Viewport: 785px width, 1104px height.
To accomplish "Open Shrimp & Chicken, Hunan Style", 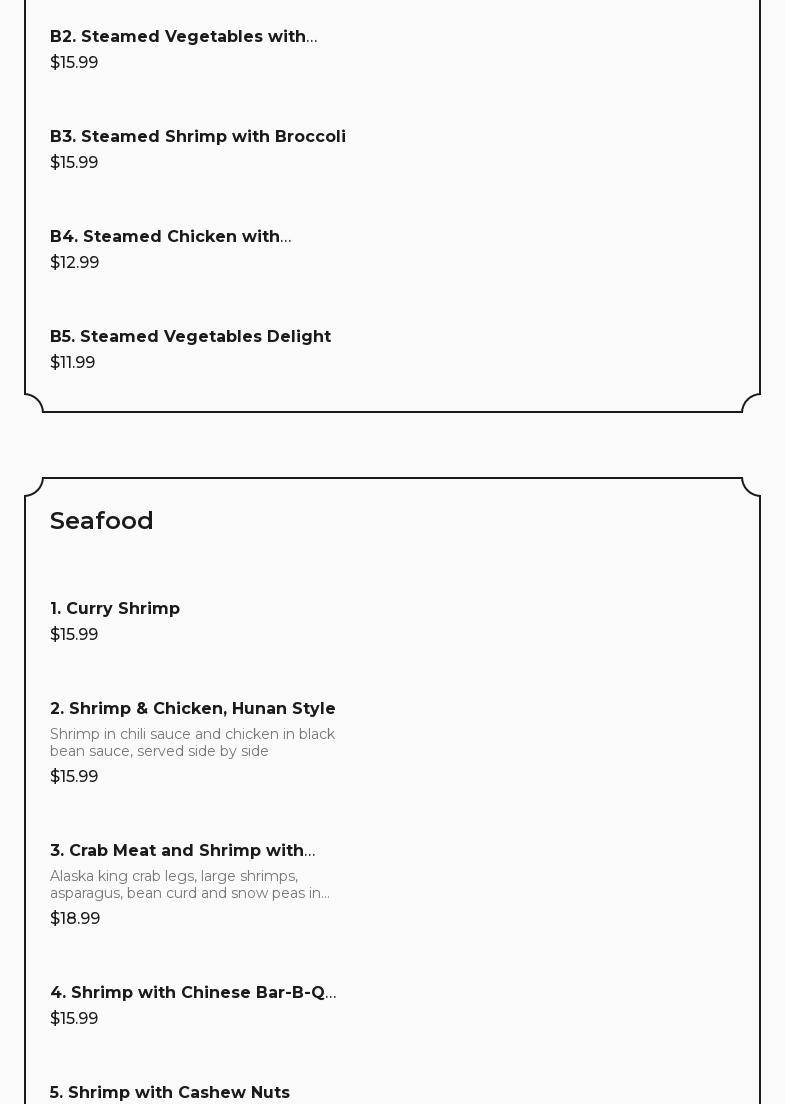I will pyautogui.click(x=192, y=709).
